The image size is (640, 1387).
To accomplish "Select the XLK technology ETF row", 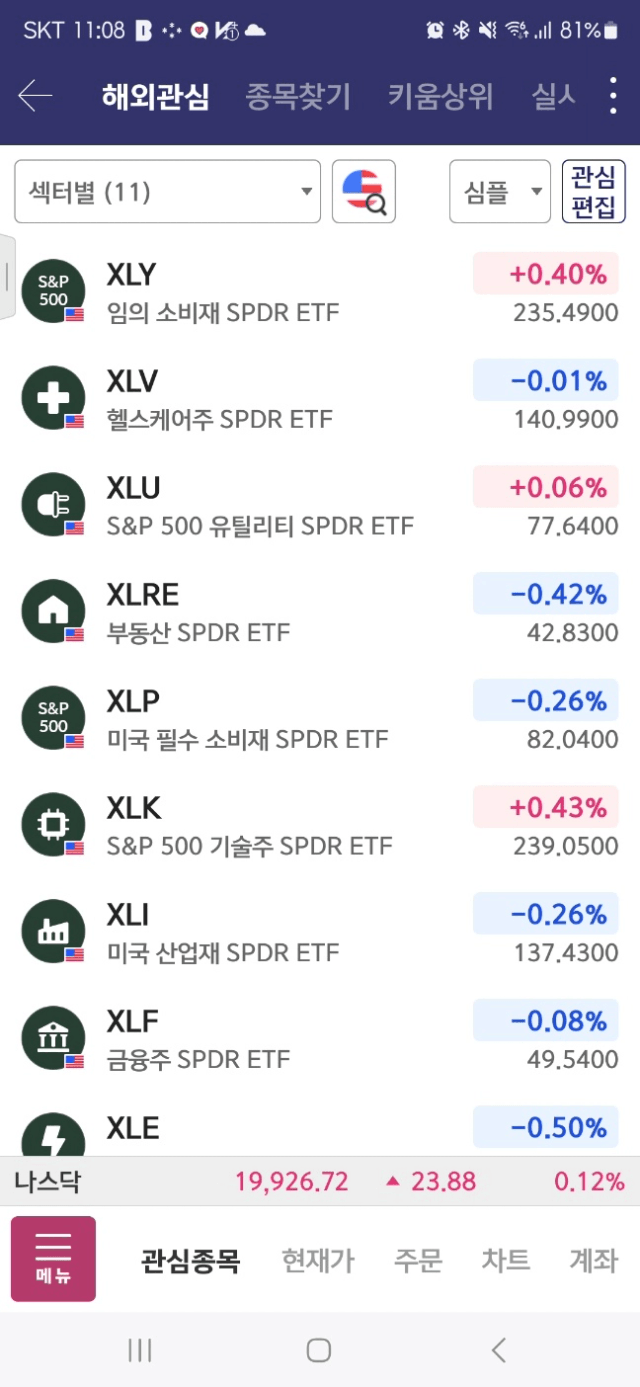I will tap(320, 826).
